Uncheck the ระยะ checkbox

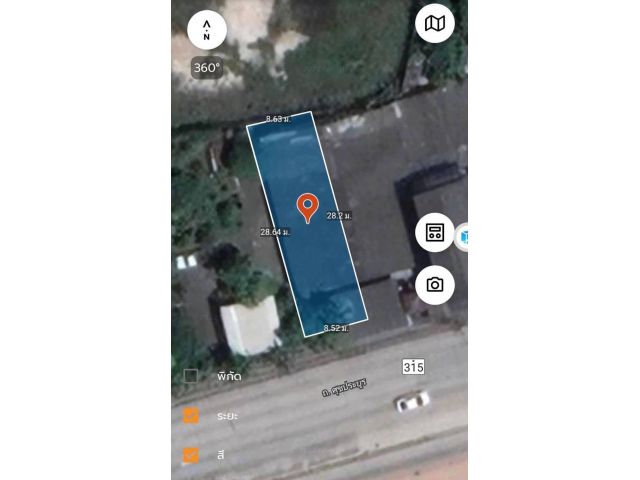190,416
